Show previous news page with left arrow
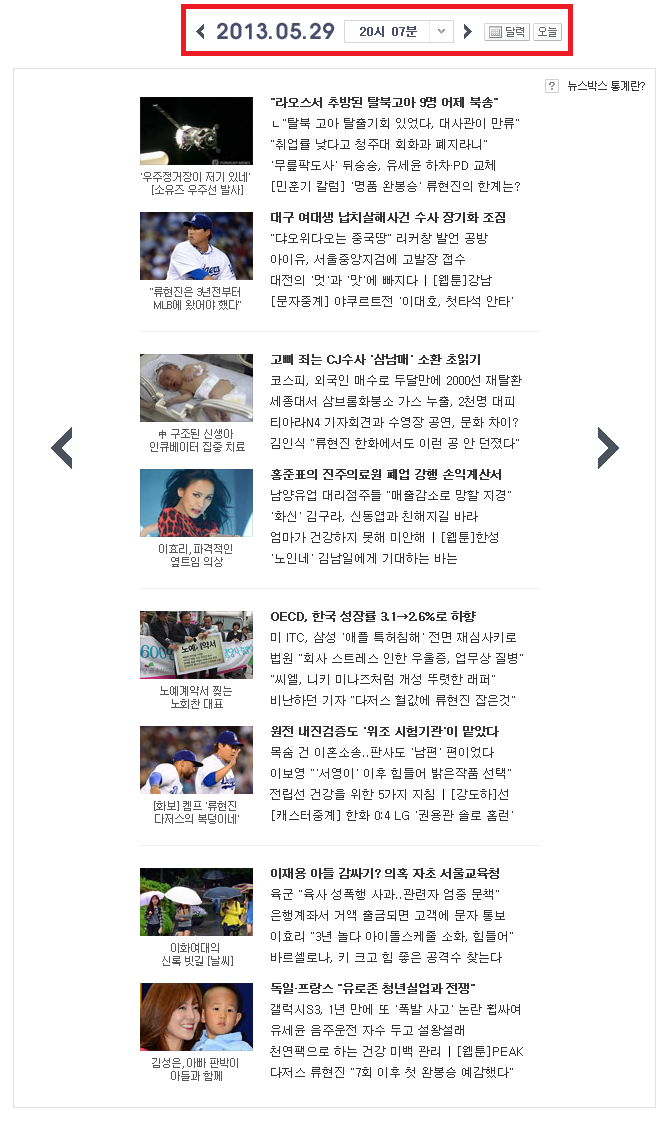 click(x=62, y=448)
